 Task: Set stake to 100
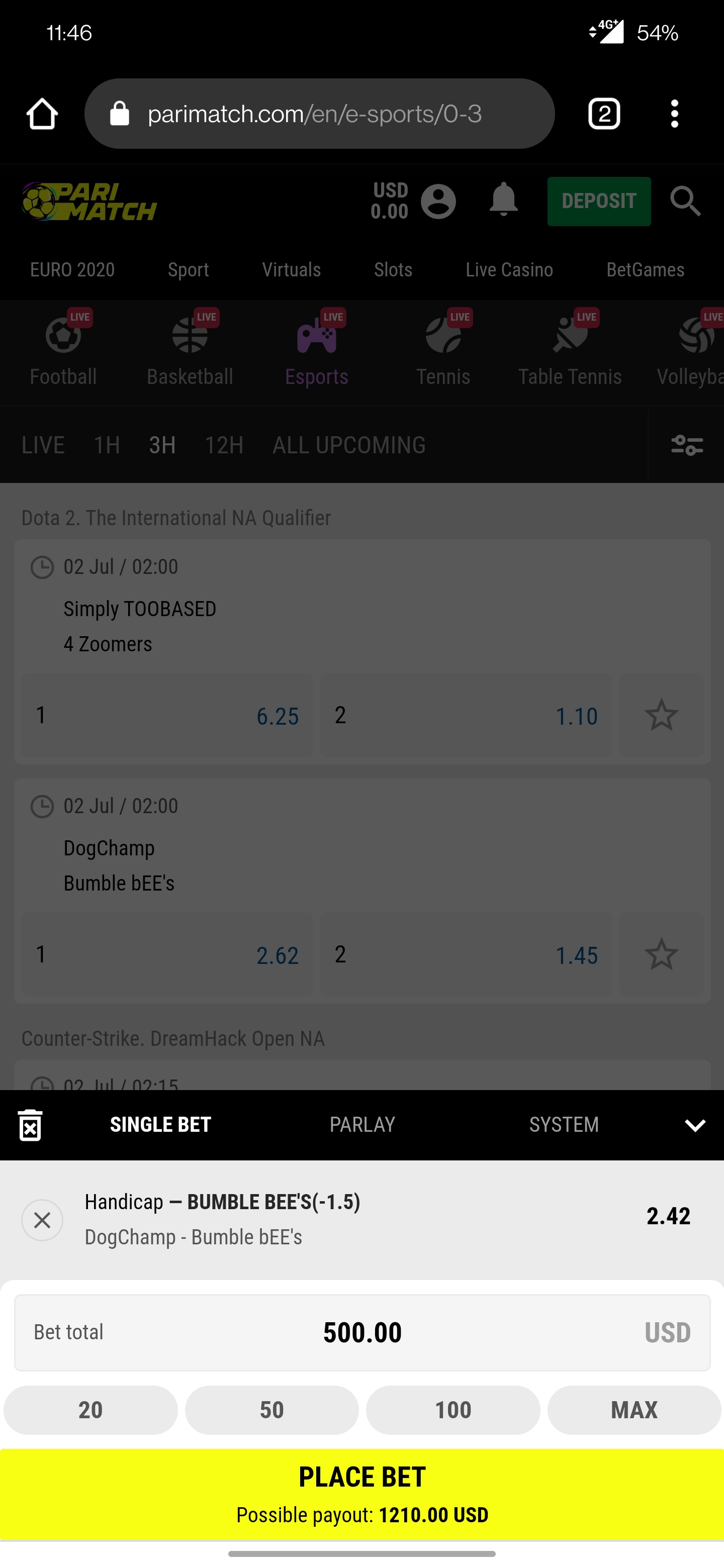(x=453, y=1410)
